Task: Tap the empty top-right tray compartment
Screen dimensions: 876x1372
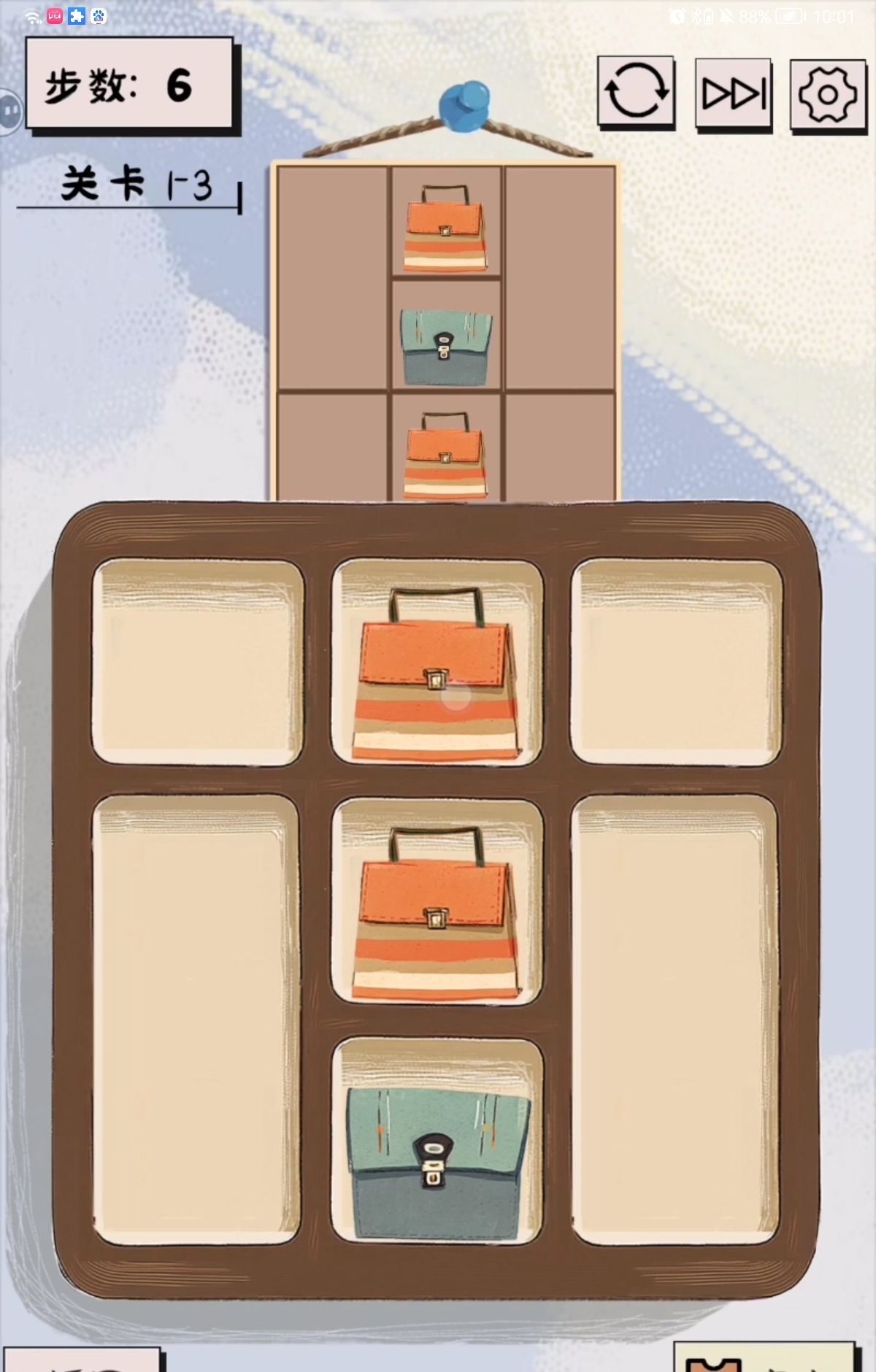Action: tap(675, 663)
